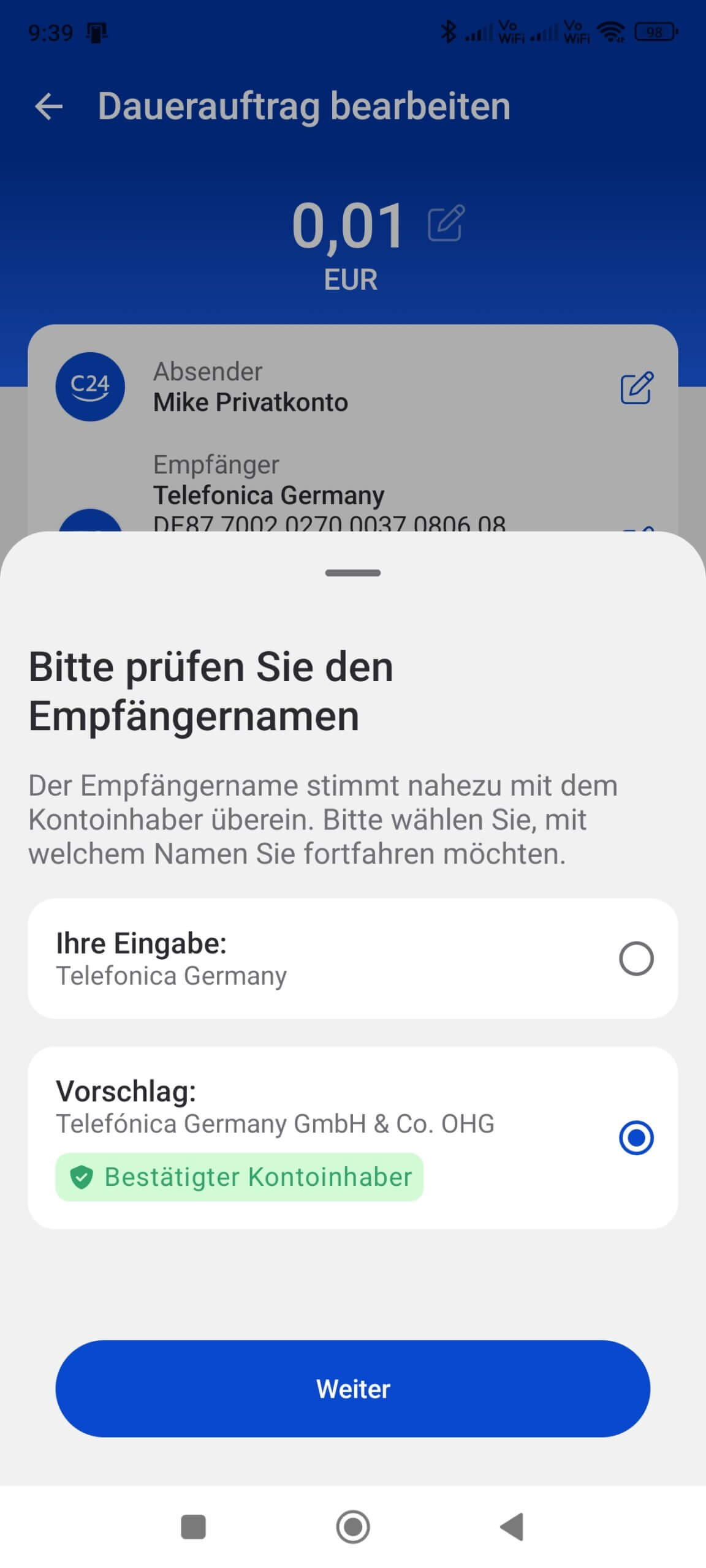This screenshot has height=1568, width=706.
Task: Go to the system home screen
Action: [352, 1526]
